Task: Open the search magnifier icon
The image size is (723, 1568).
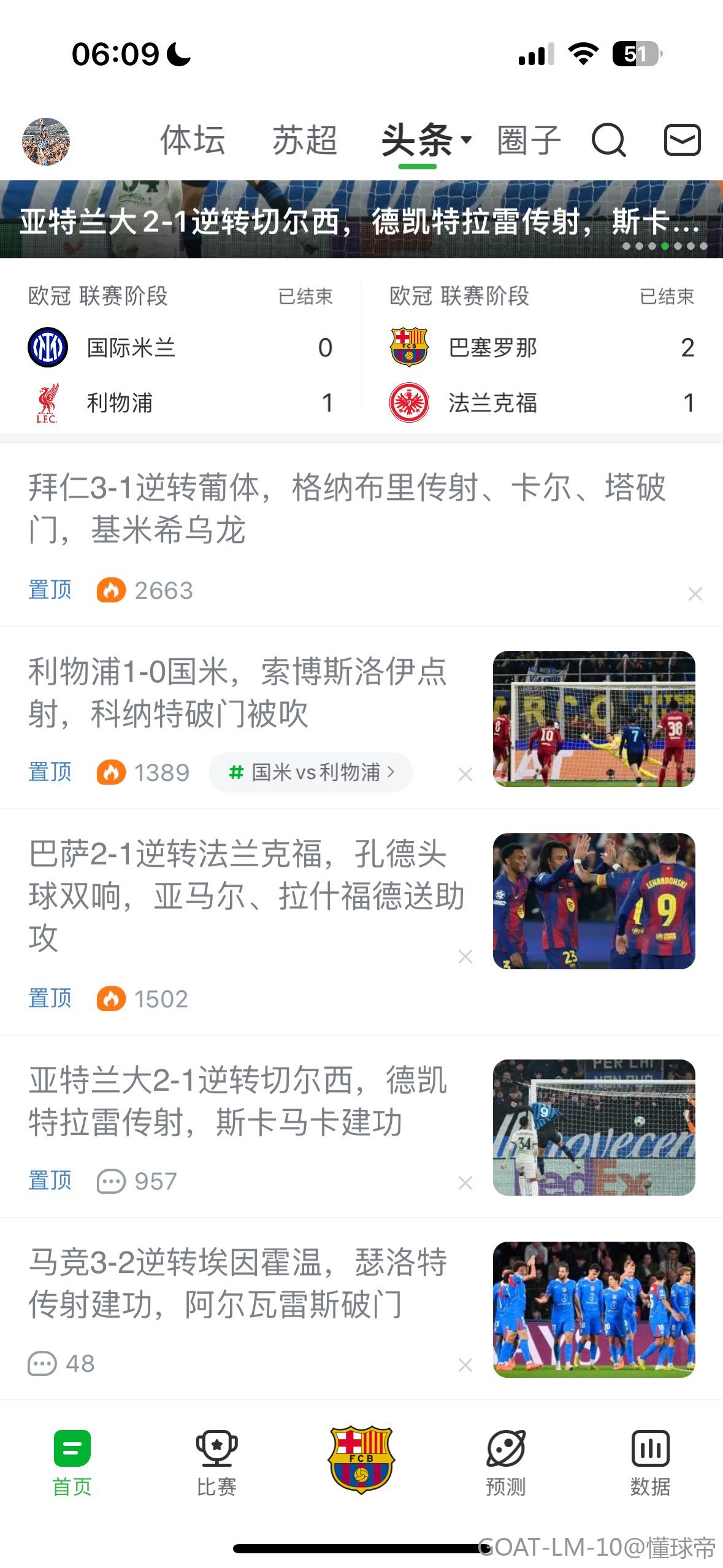Action: (608, 140)
